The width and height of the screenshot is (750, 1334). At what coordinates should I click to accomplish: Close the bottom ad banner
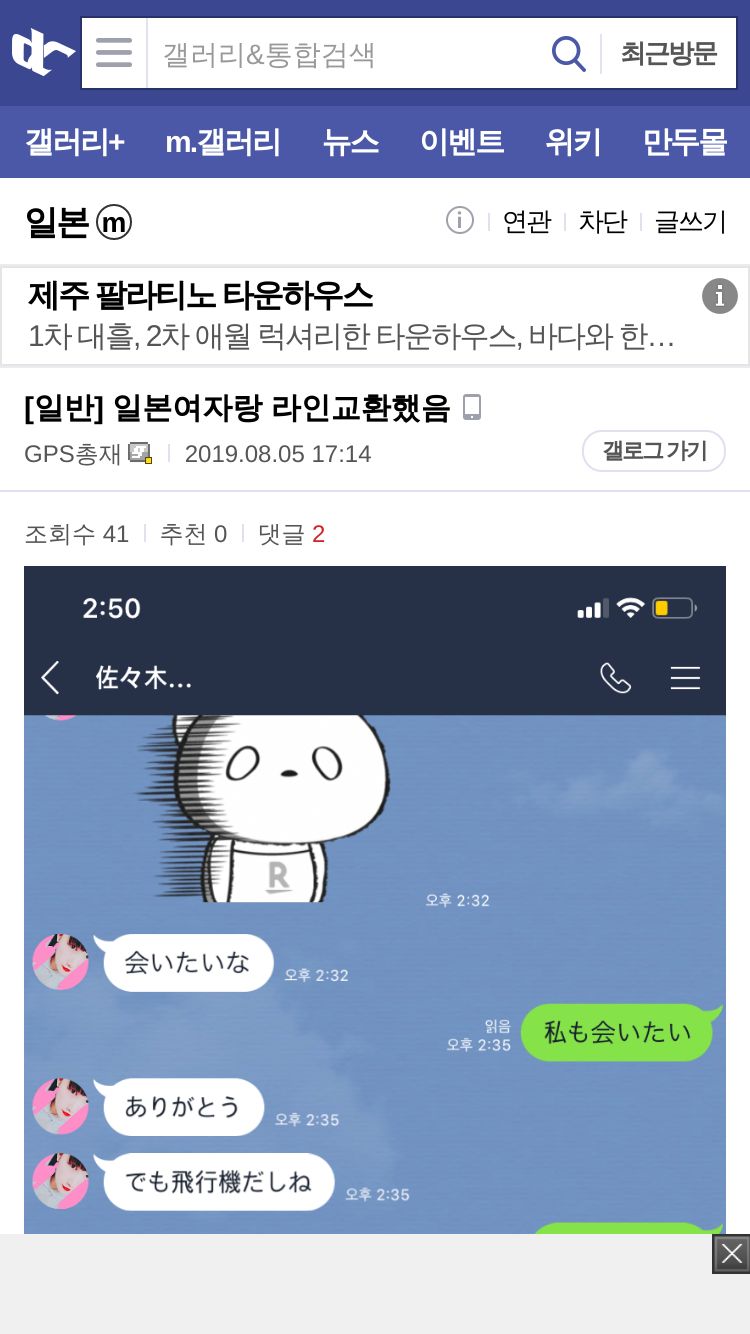click(731, 1253)
